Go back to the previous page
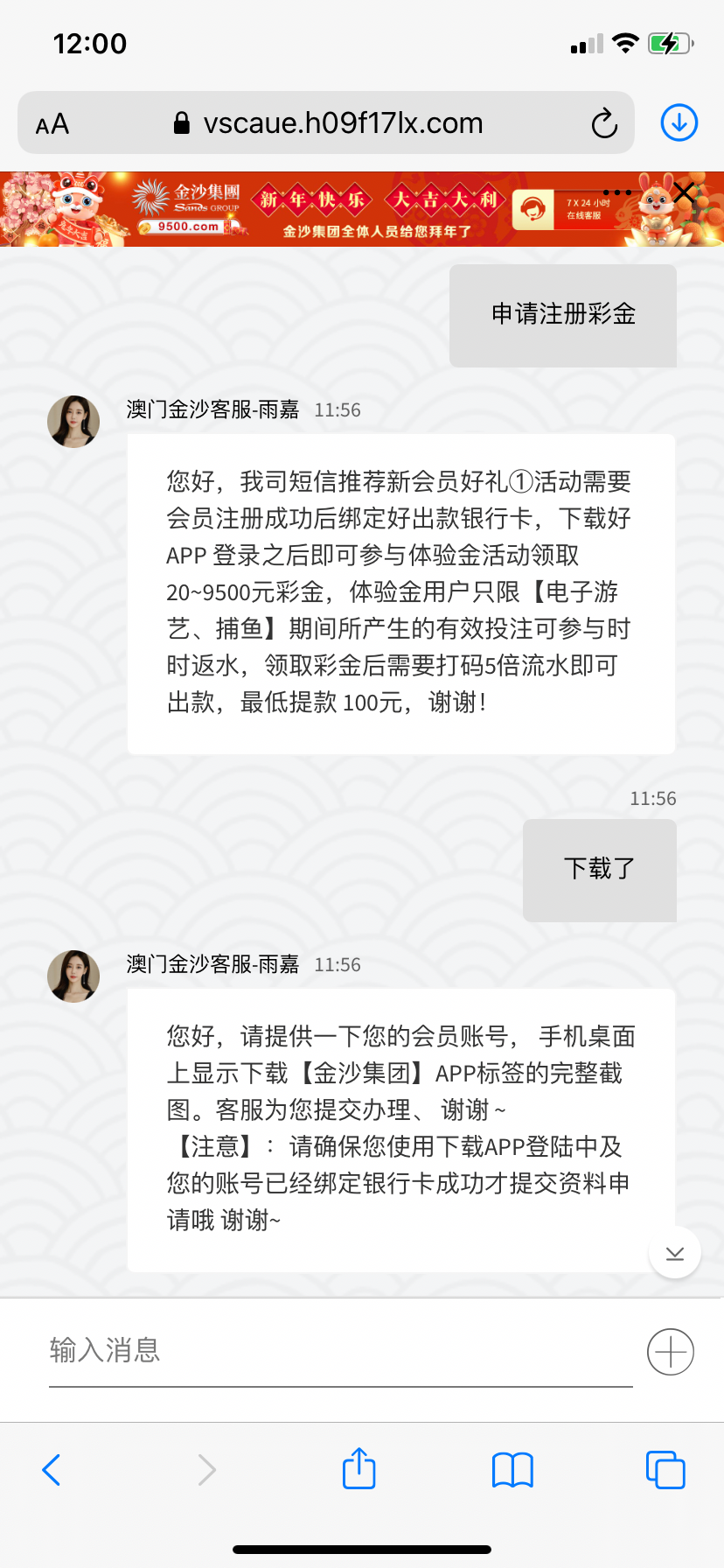The width and height of the screenshot is (724, 1568). click(x=52, y=1470)
